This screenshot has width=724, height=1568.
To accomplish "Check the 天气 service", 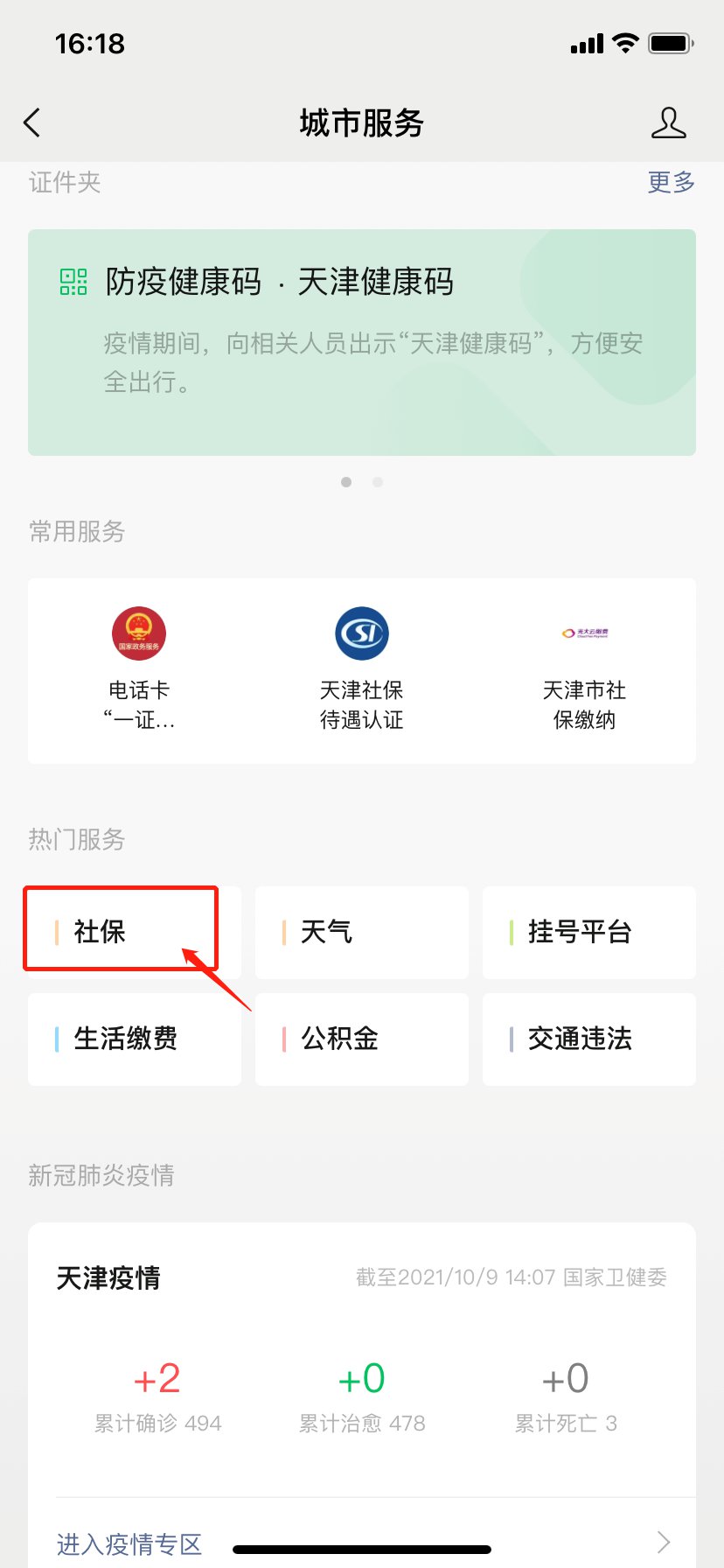I will tap(361, 932).
